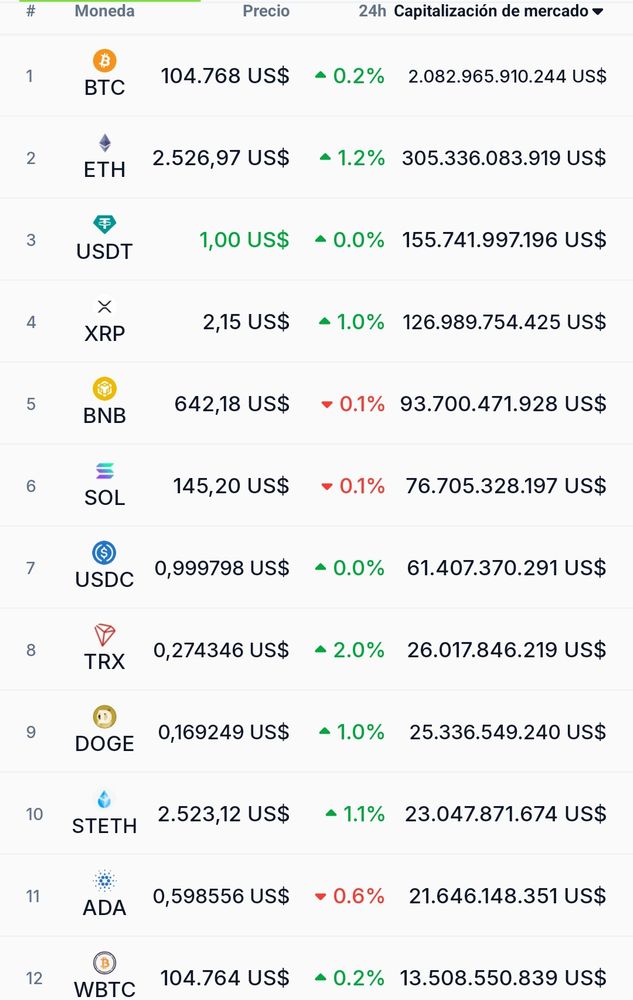Screen dimensions: 633x1000
Task: View WBTC coin details
Action: pos(104,975)
